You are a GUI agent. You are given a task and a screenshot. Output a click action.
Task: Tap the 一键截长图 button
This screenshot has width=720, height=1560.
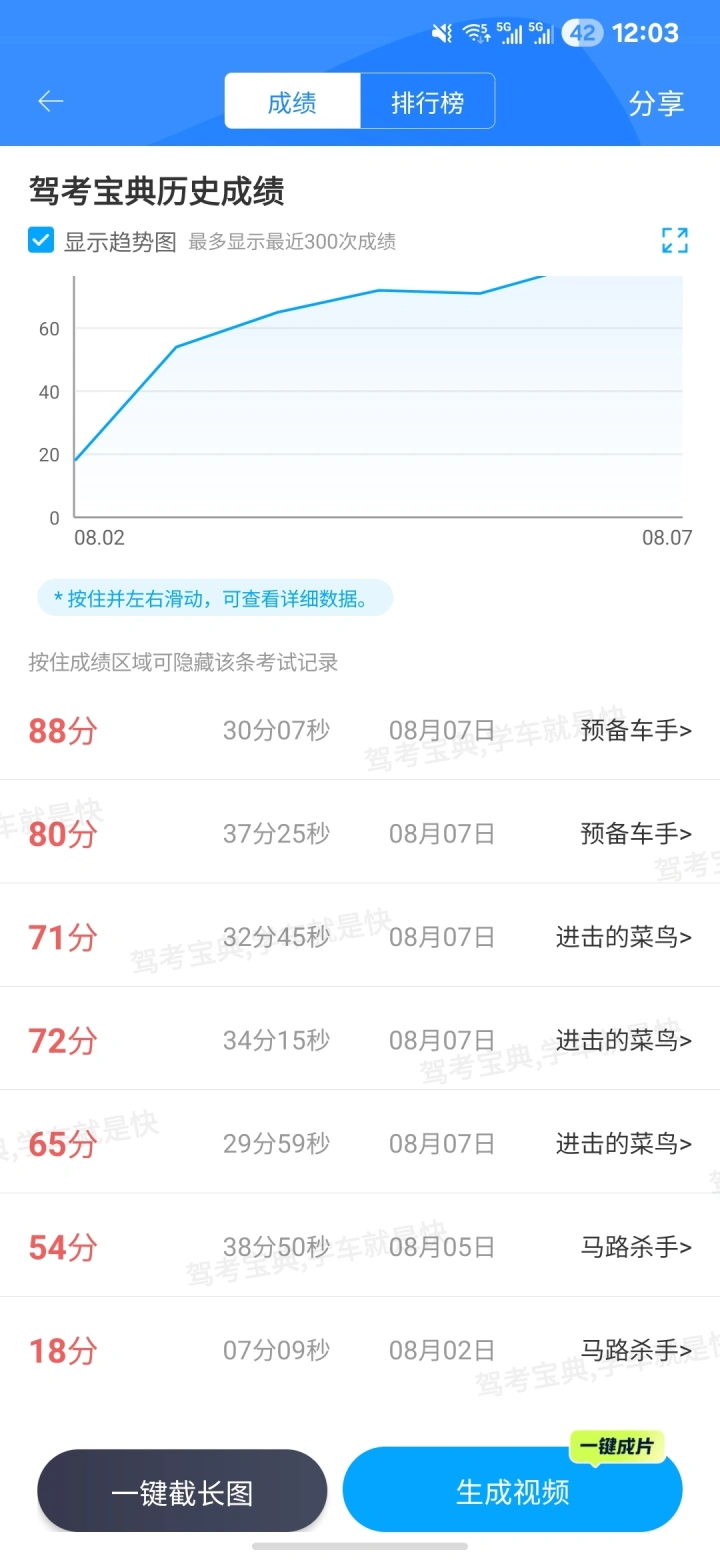182,1491
